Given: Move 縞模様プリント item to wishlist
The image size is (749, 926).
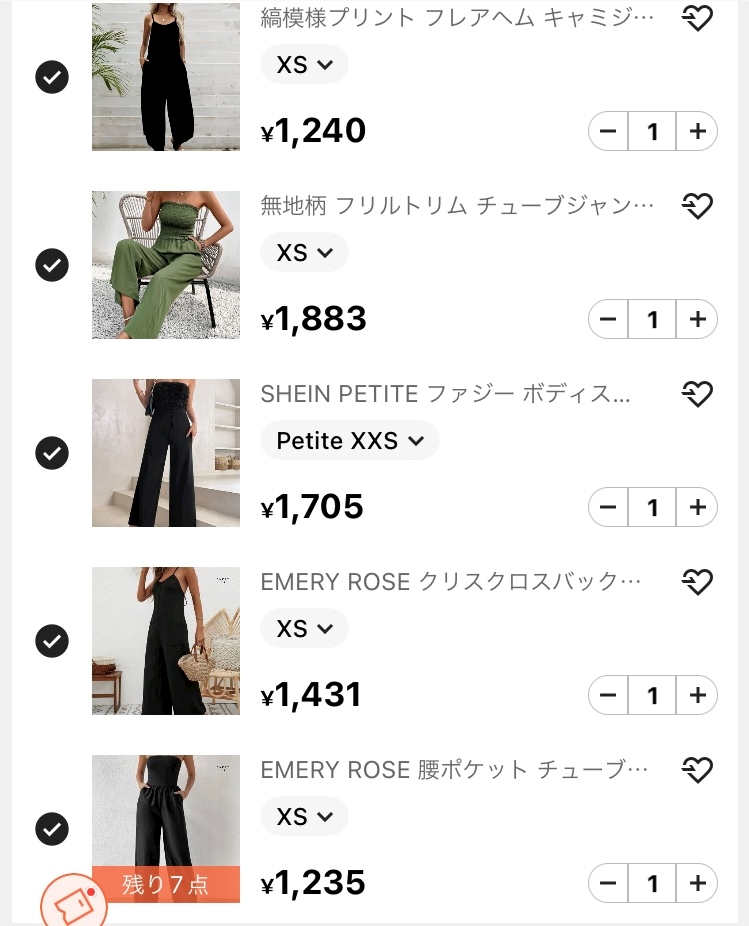Looking at the screenshot, I should pos(697,18).
